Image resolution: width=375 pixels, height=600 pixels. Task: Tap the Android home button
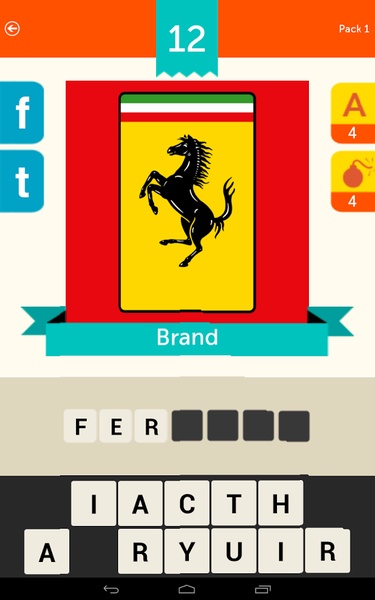(187, 589)
